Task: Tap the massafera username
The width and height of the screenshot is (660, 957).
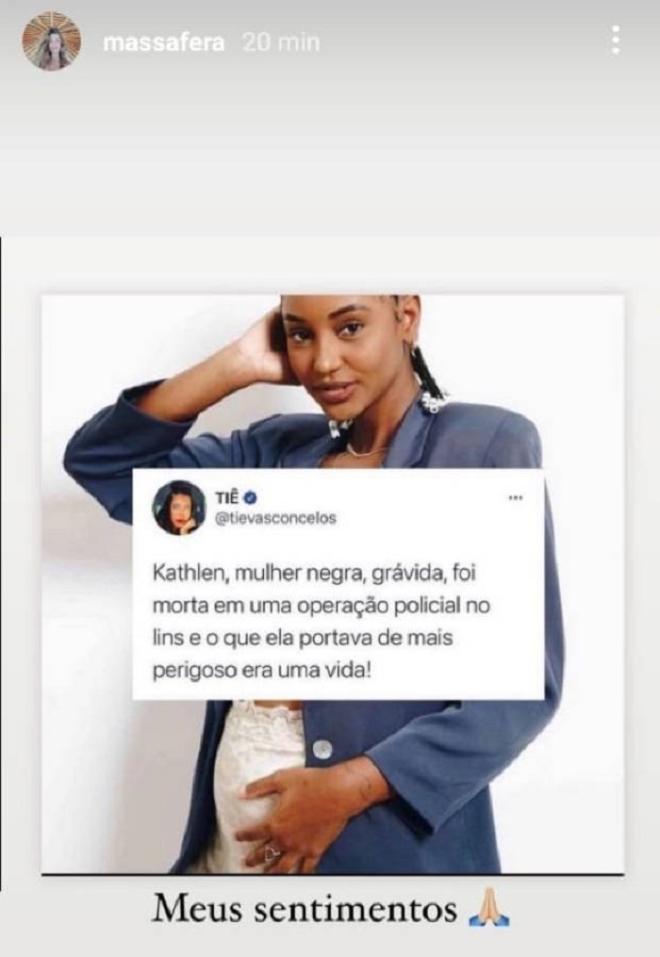Action: 163,43
